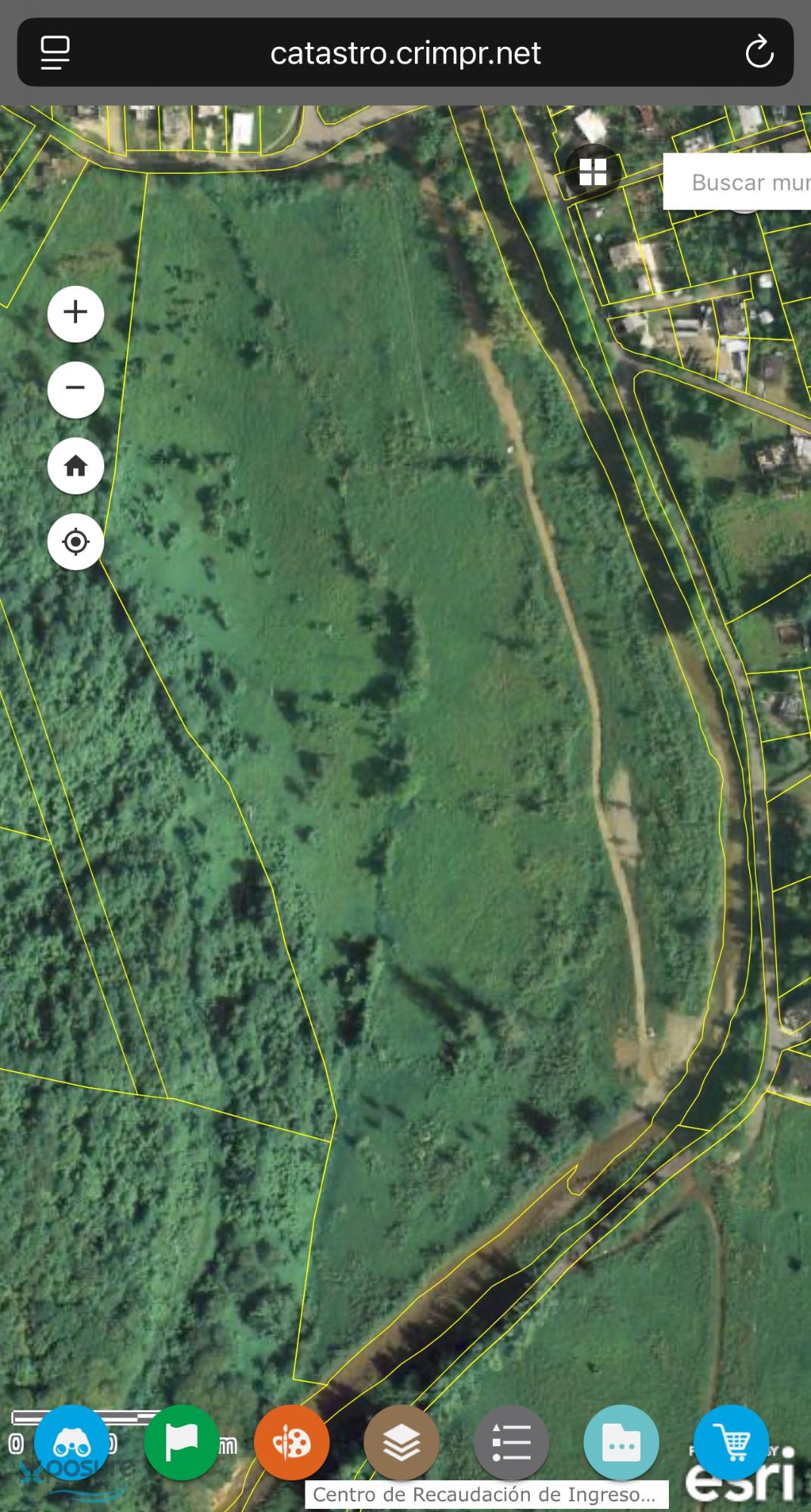Open the binoculars search tool
The width and height of the screenshot is (811, 1512).
(72, 1442)
